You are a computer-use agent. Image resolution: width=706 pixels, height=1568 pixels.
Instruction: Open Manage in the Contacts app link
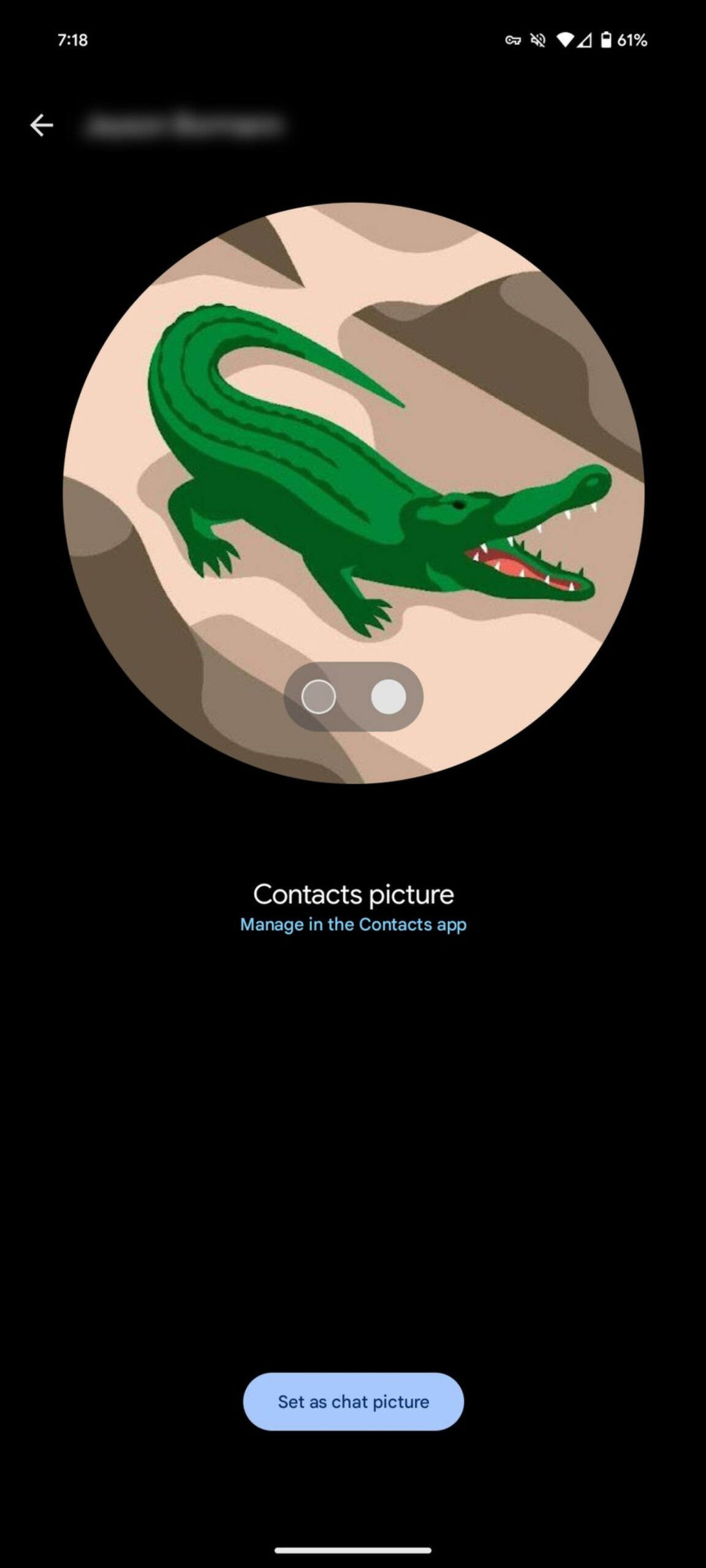click(353, 924)
